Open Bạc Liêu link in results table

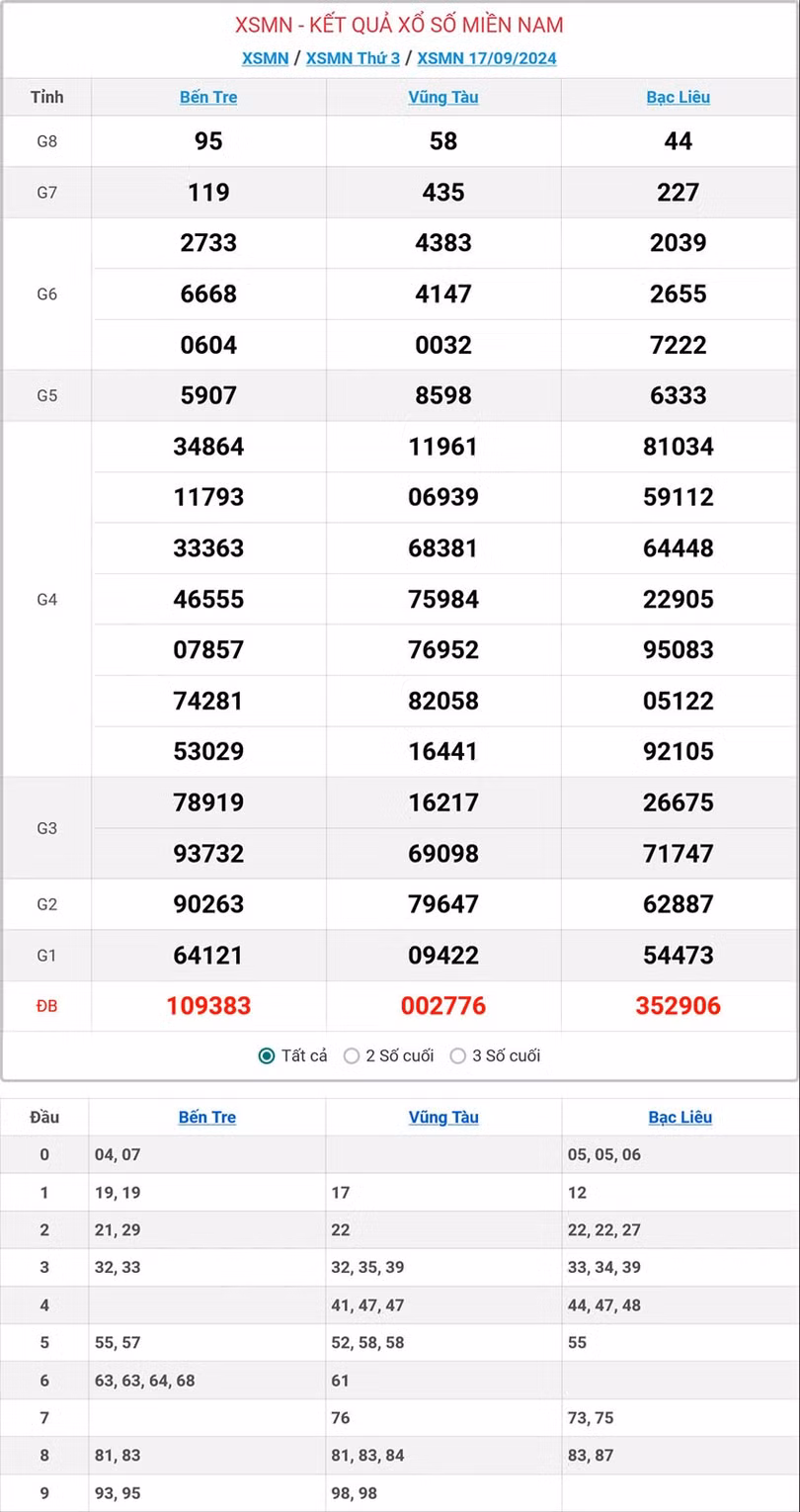coord(679,97)
